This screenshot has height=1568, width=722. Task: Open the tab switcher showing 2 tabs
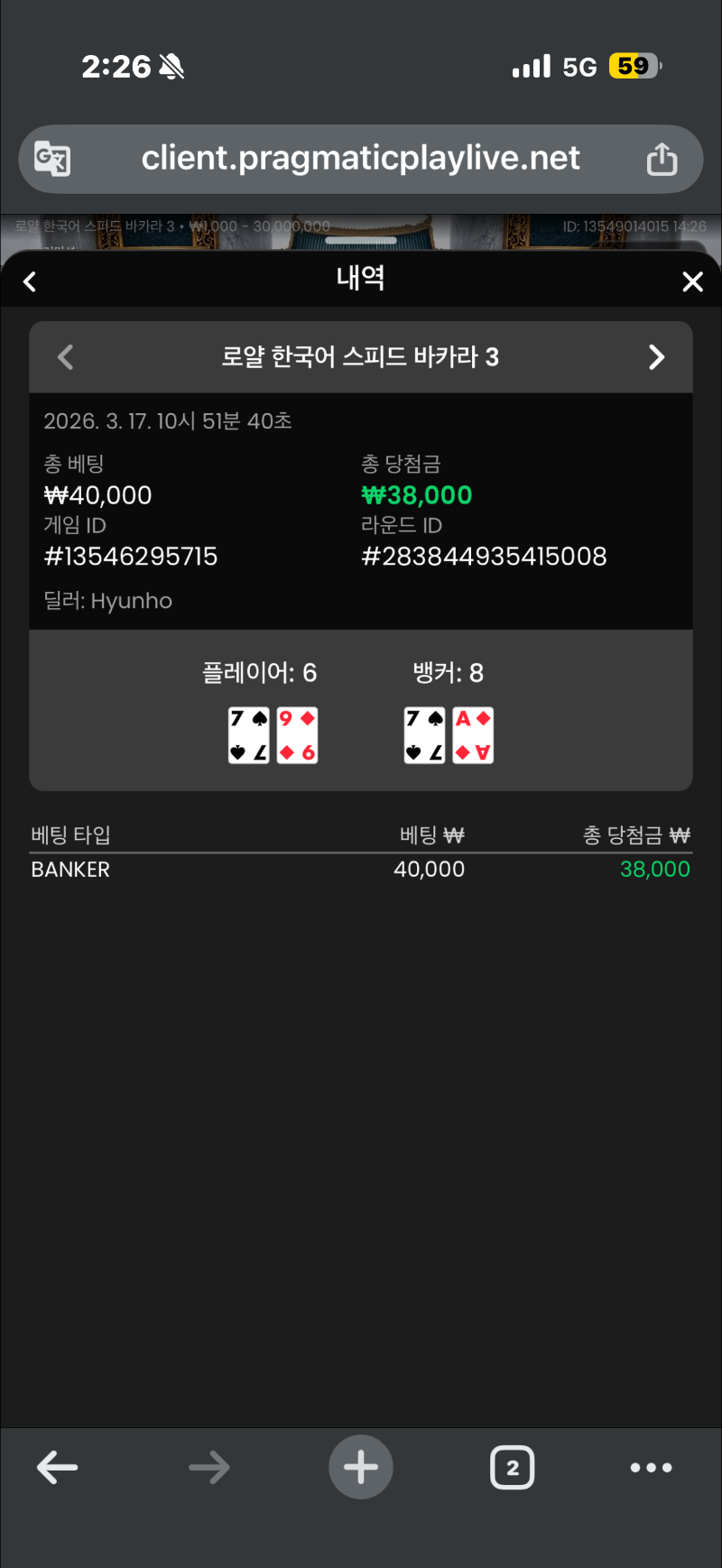[x=512, y=1468]
